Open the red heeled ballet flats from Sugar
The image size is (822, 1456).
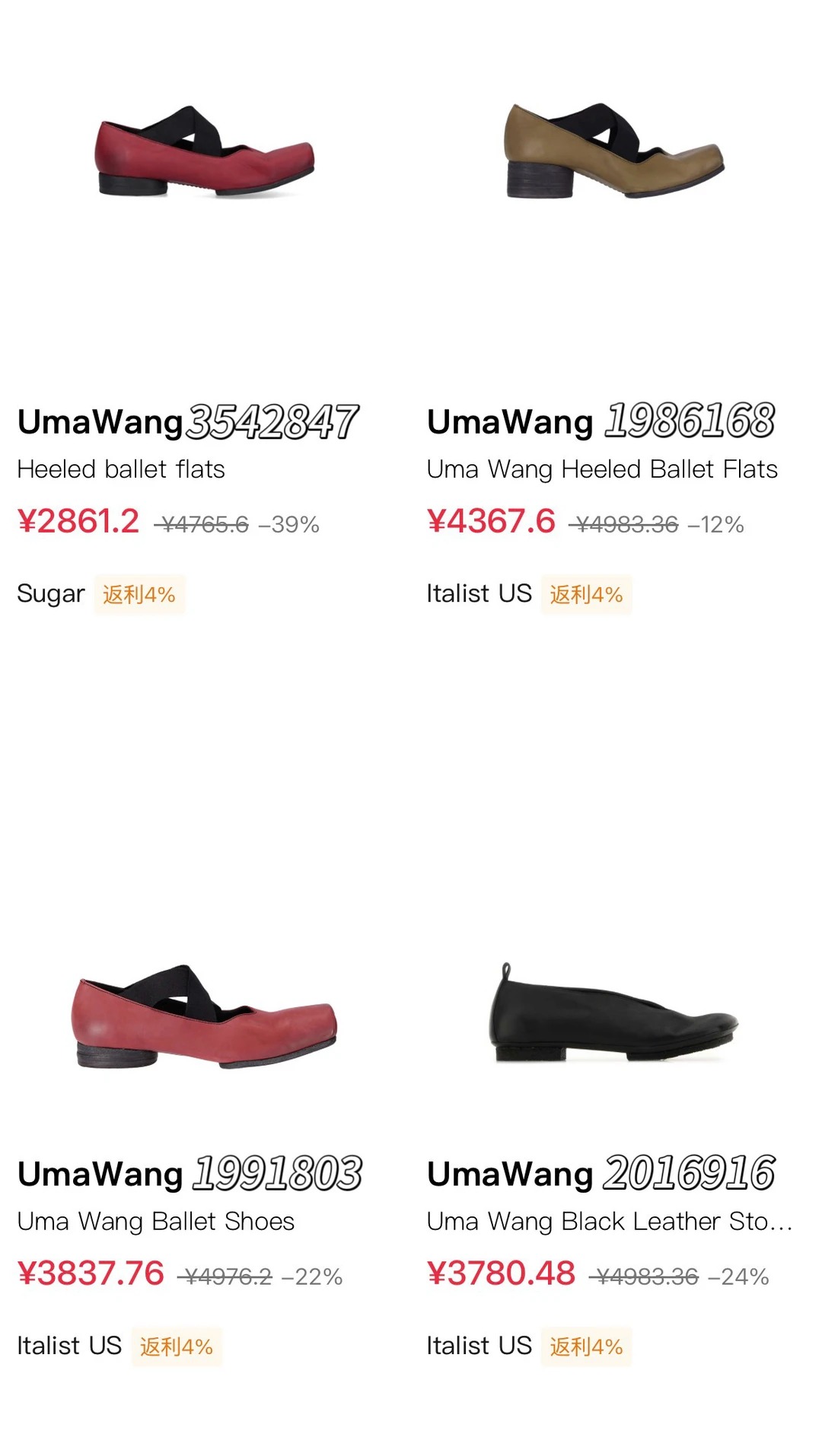tap(204, 152)
